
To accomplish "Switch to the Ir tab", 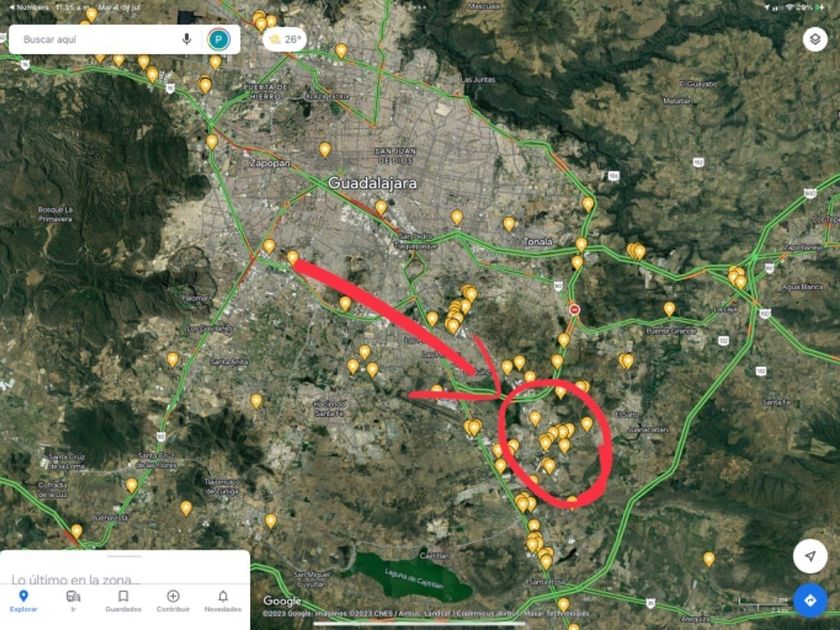I will click(x=73, y=601).
